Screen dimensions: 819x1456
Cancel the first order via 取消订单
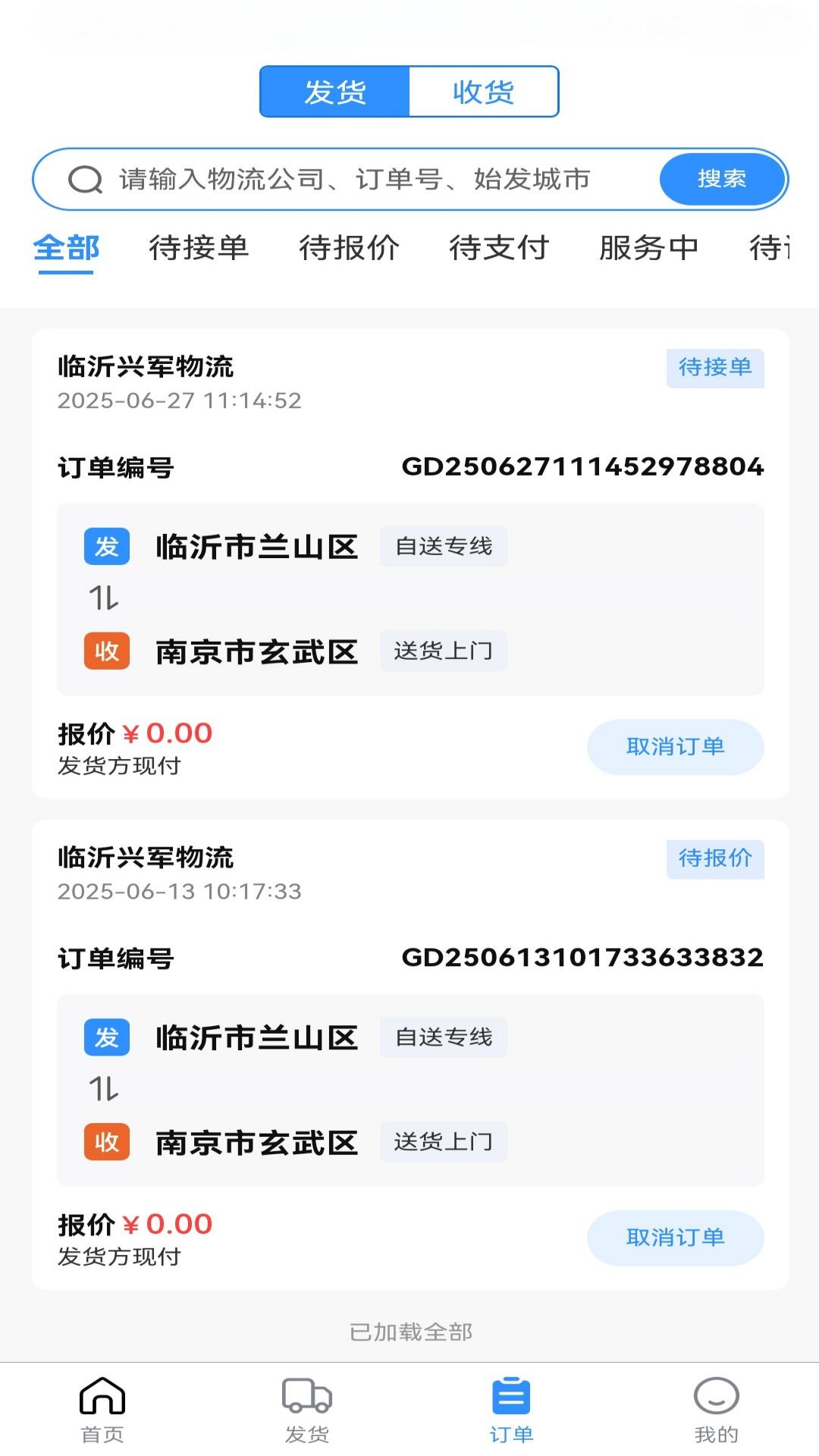[x=675, y=747]
